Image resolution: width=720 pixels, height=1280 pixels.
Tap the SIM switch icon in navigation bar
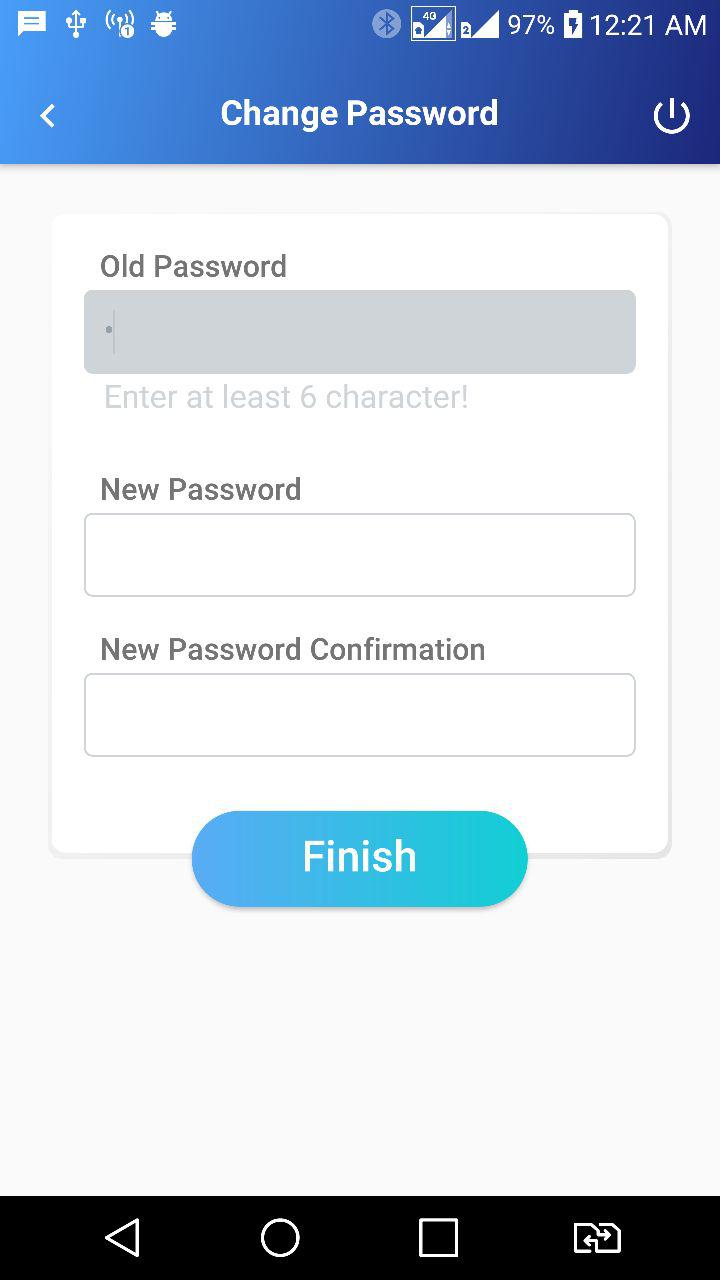(596, 1237)
